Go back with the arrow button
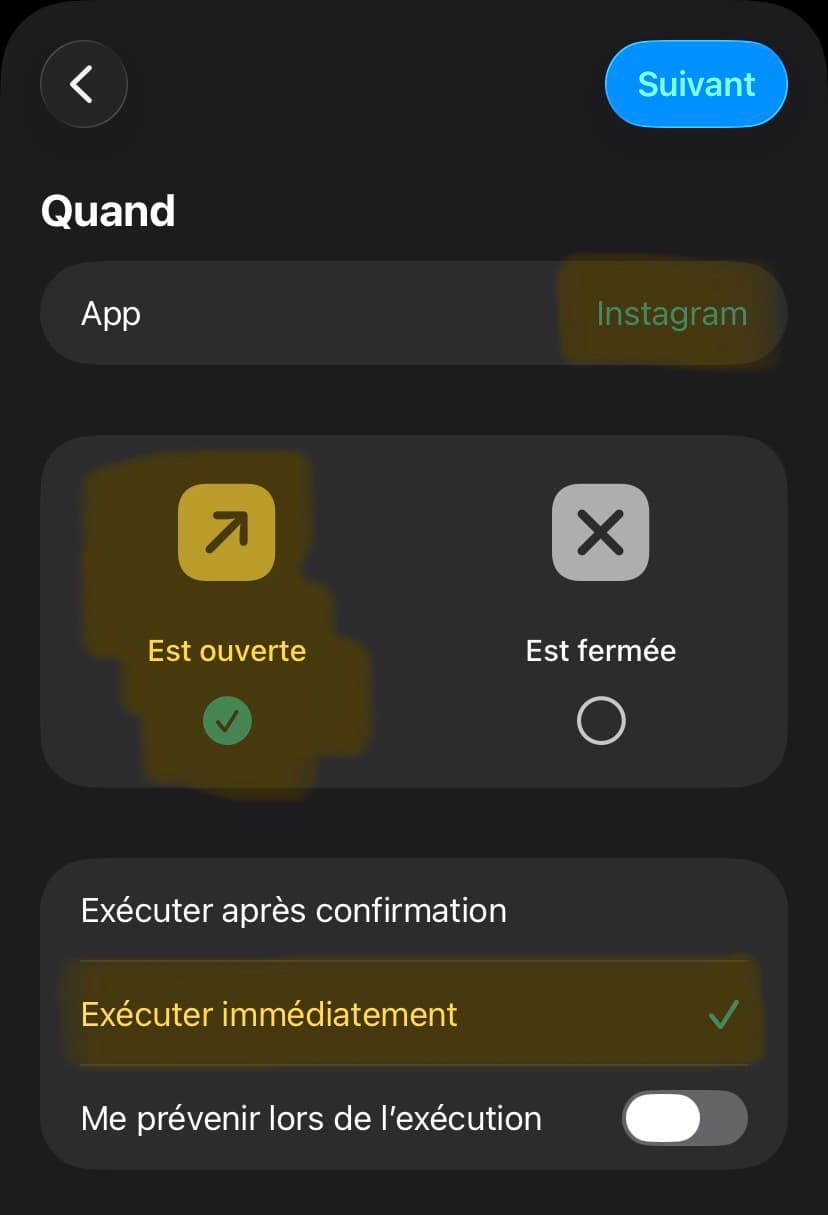This screenshot has height=1215, width=828. tap(83, 85)
